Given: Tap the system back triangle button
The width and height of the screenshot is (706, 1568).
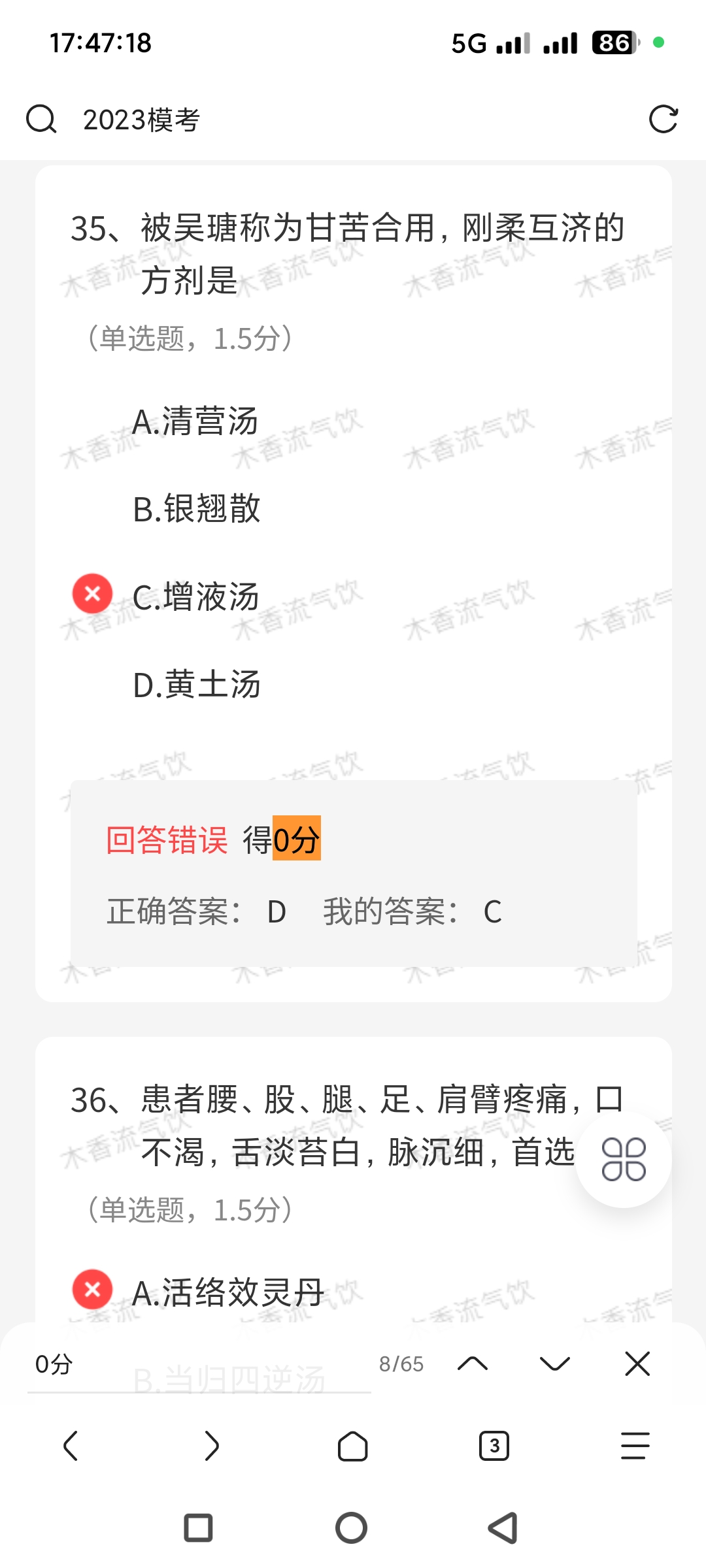Looking at the screenshot, I should click(x=503, y=1528).
